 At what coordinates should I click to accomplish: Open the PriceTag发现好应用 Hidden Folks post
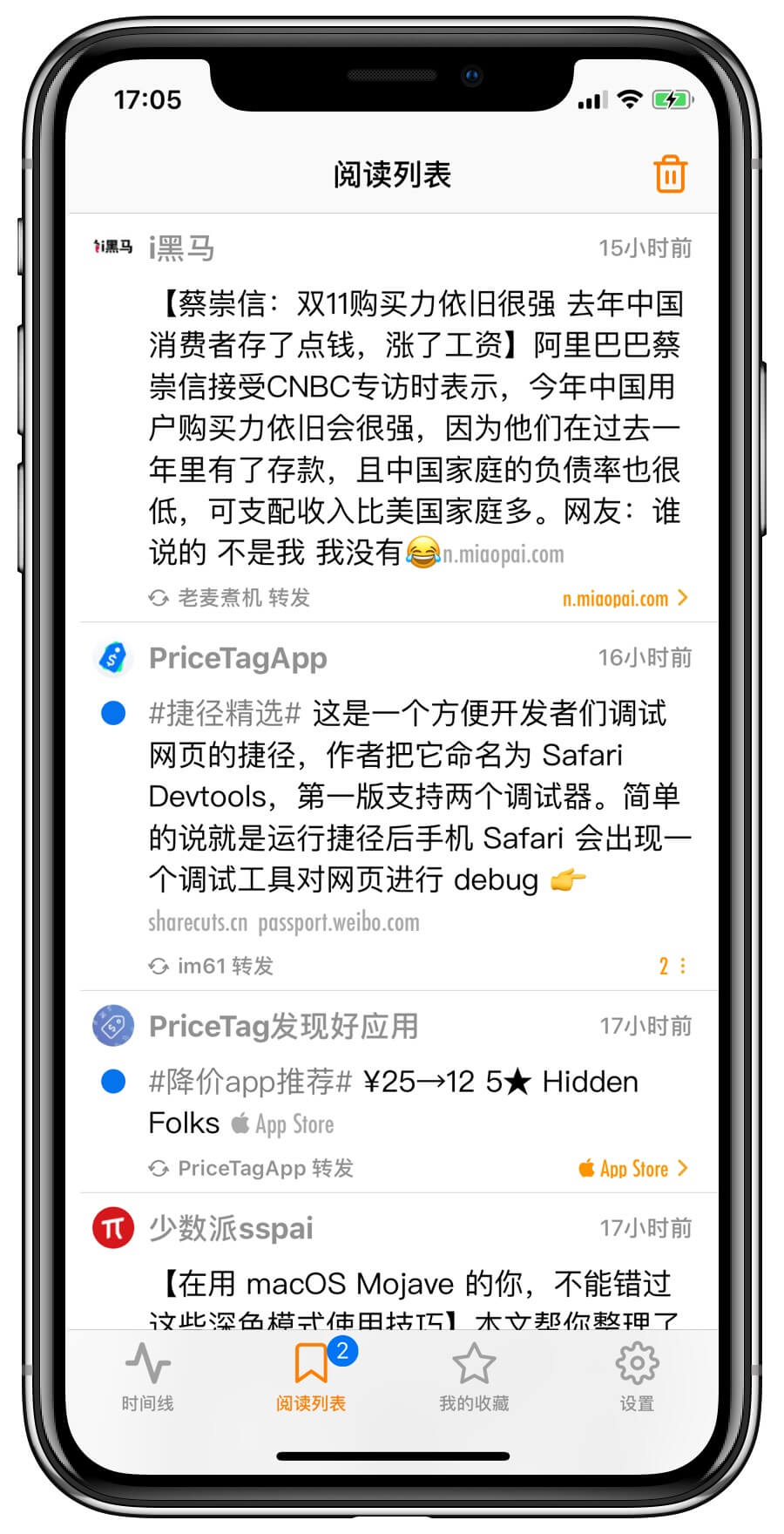click(x=392, y=1103)
